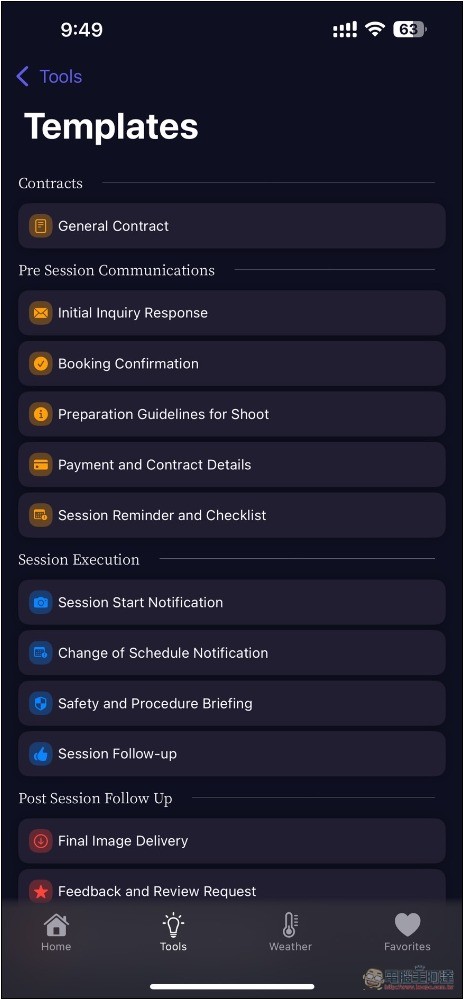464x1000 pixels.
Task: Open Session Start Notification template
Action: [x=231, y=602]
